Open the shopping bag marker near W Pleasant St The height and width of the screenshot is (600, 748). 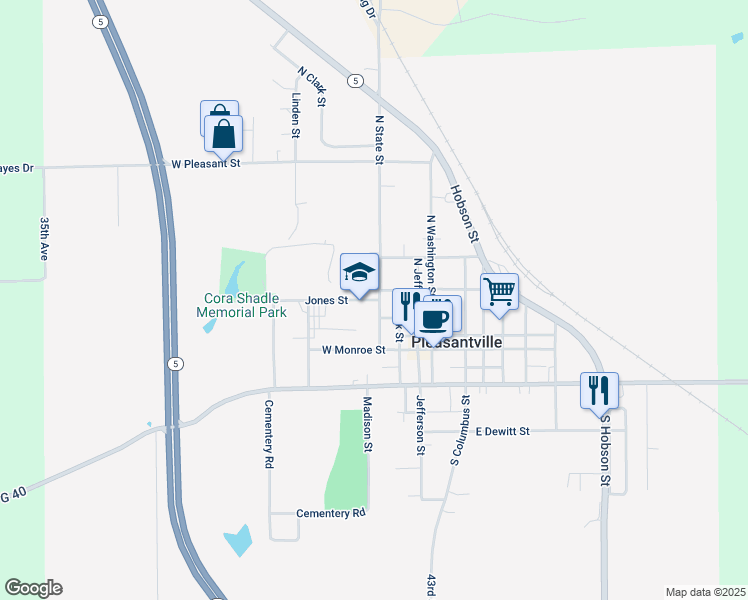click(x=223, y=133)
